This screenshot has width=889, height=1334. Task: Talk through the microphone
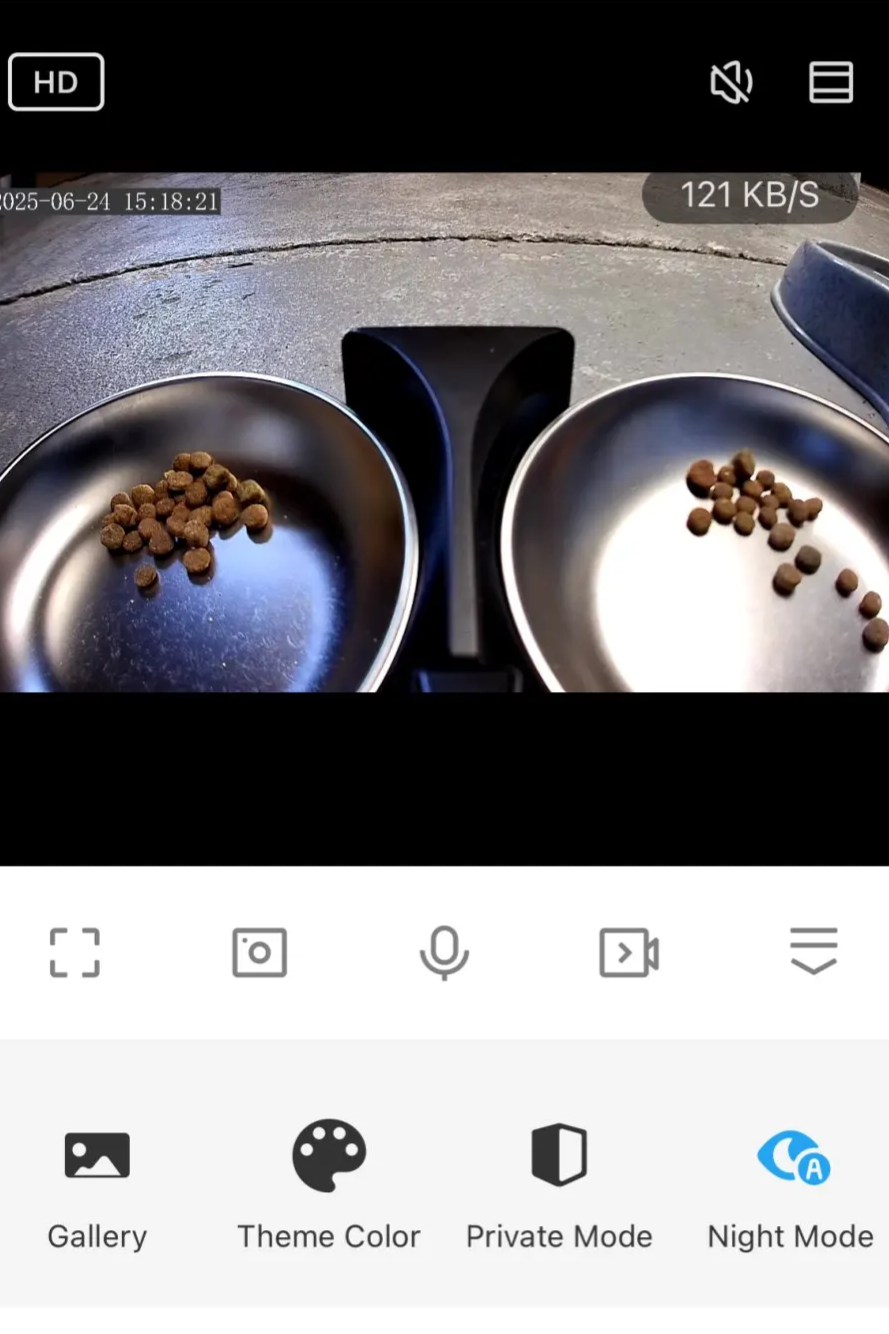444,952
